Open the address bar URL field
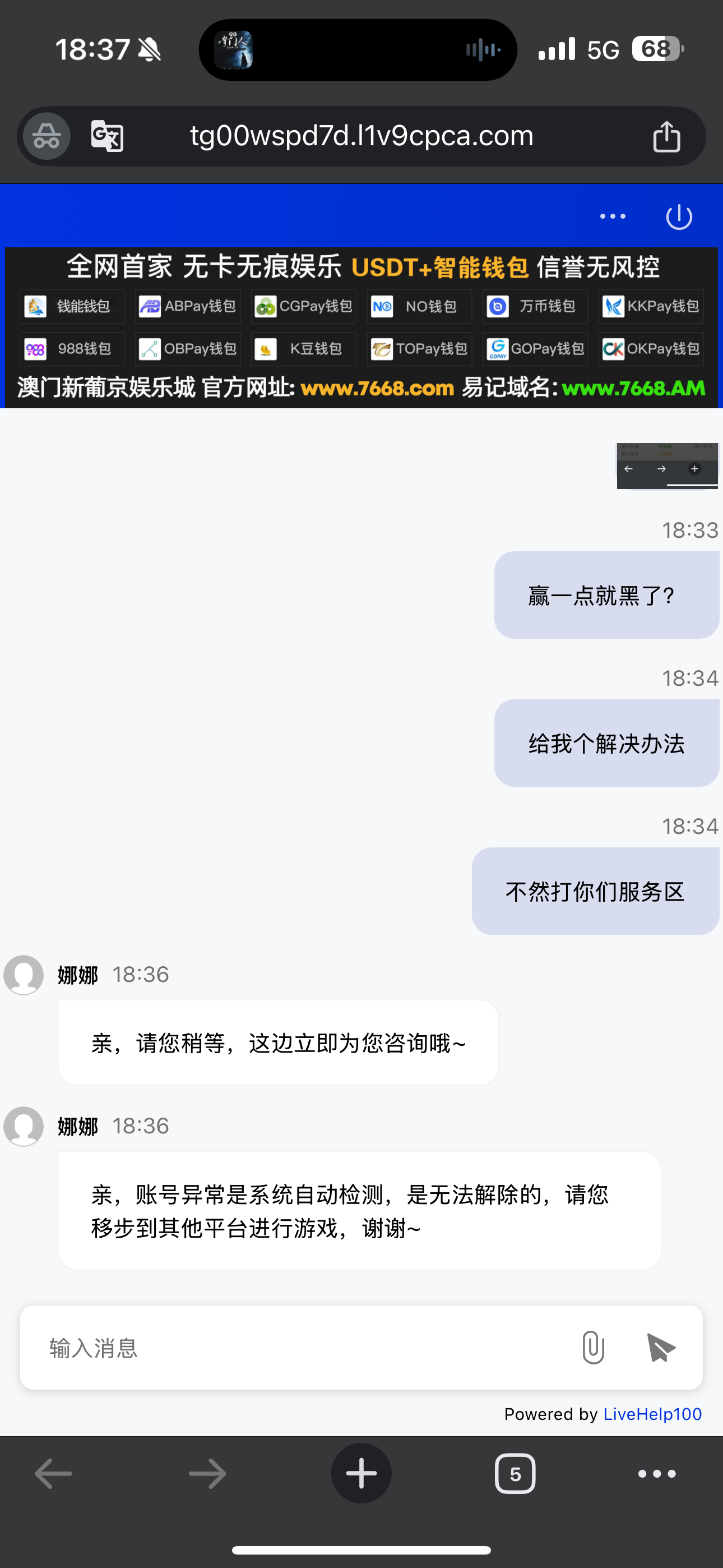 361,136
